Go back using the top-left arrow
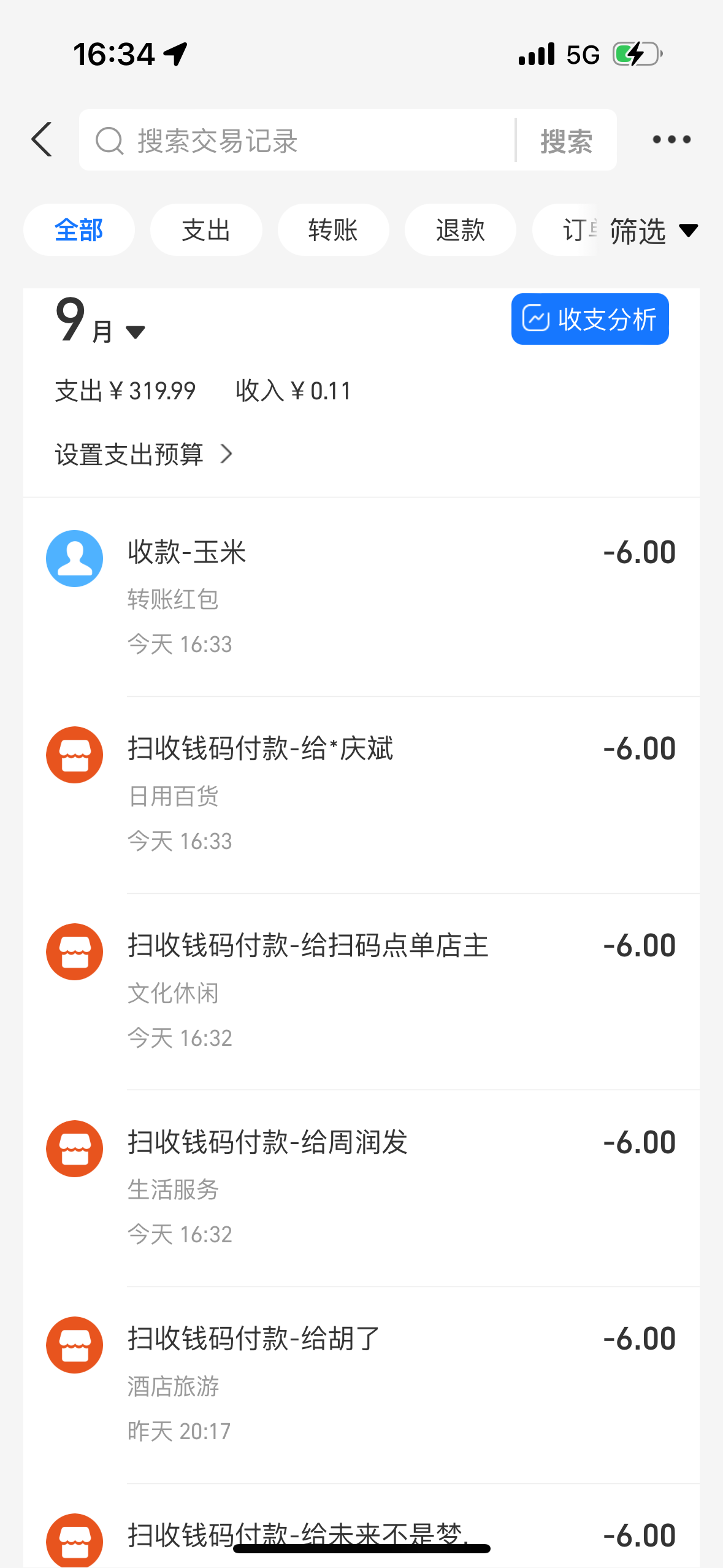 [42, 140]
